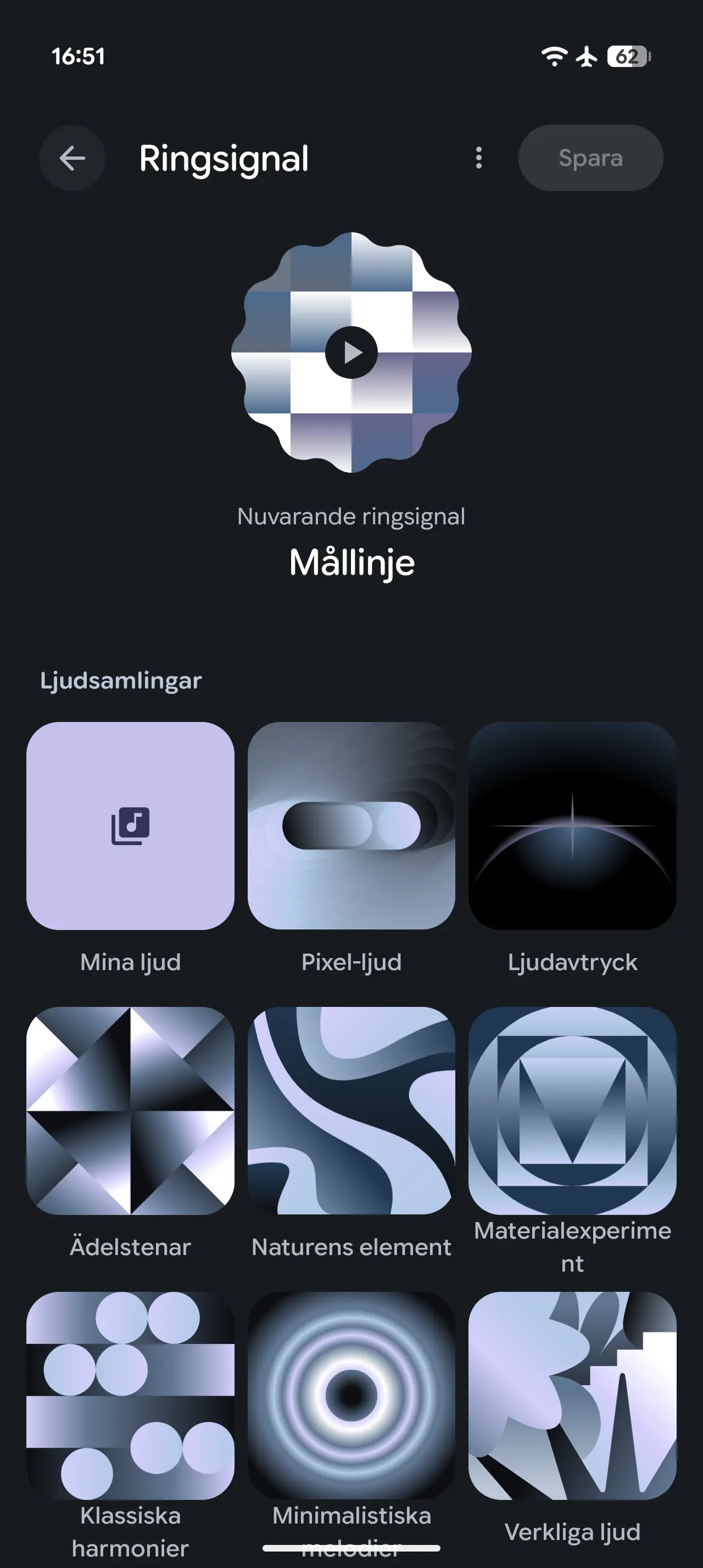Screen dimensions: 703x1568
Task: Open the Mina ljud collection
Action: pos(130,826)
